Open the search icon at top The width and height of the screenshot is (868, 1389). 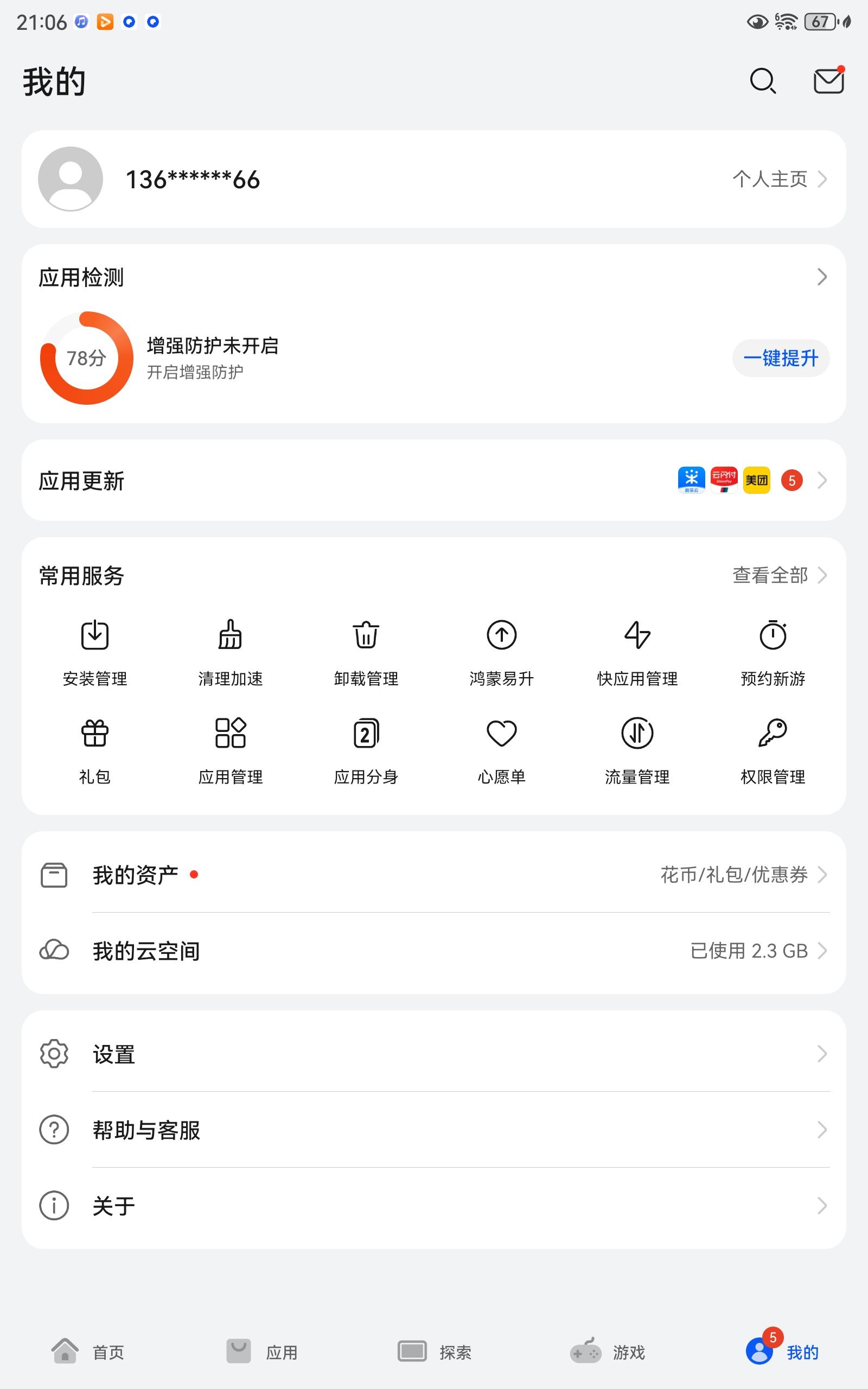tap(763, 81)
